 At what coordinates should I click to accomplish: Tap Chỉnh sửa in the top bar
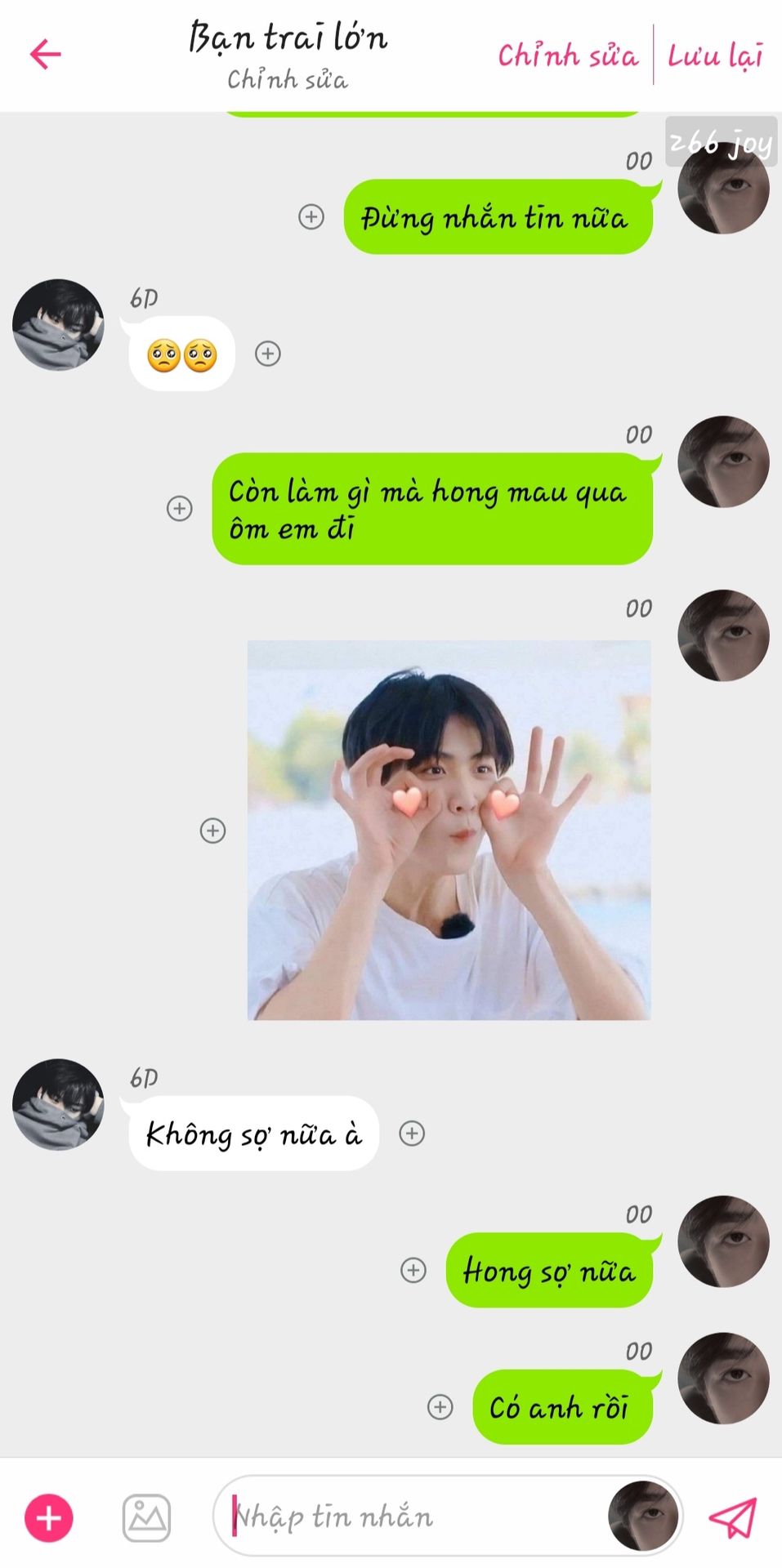pyautogui.click(x=568, y=56)
